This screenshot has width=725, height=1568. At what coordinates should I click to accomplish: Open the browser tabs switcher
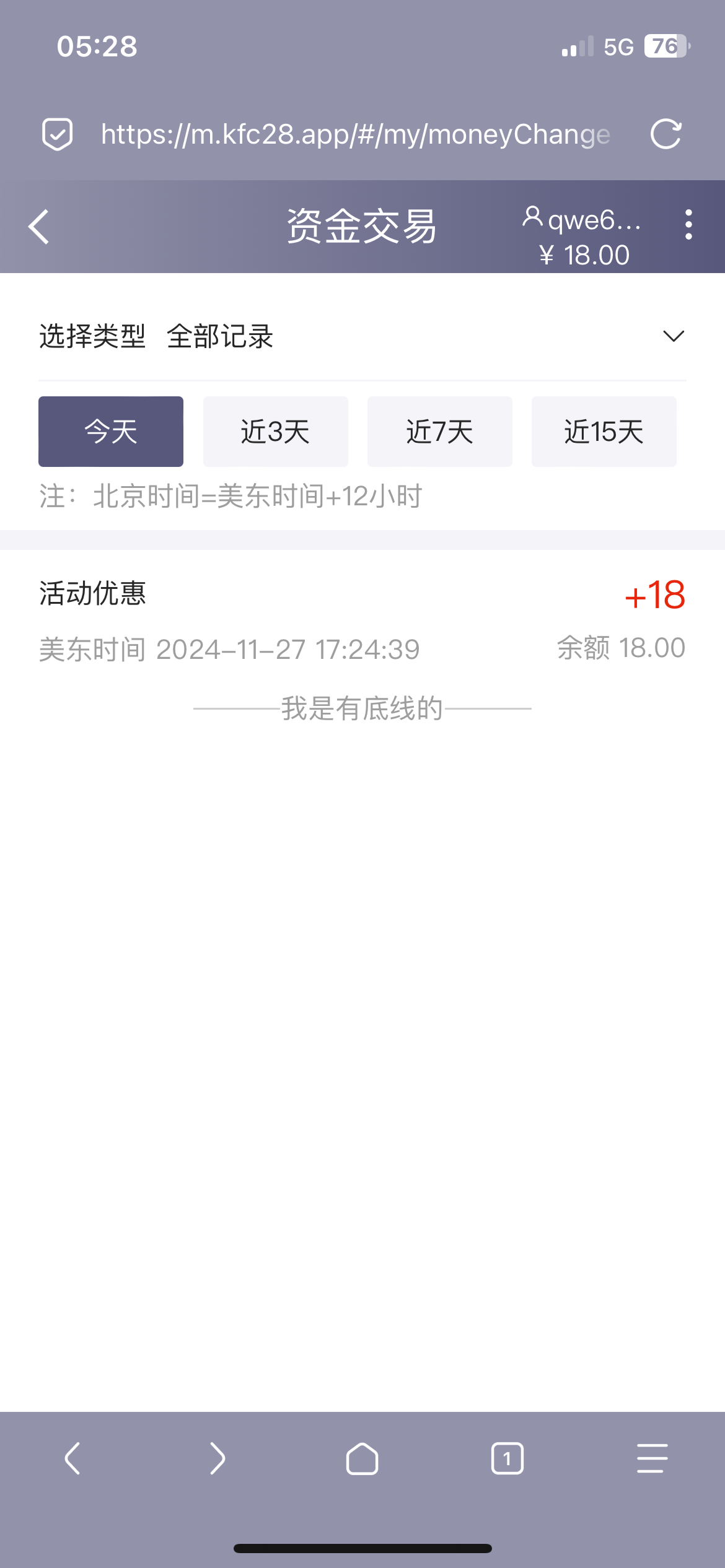click(507, 1458)
